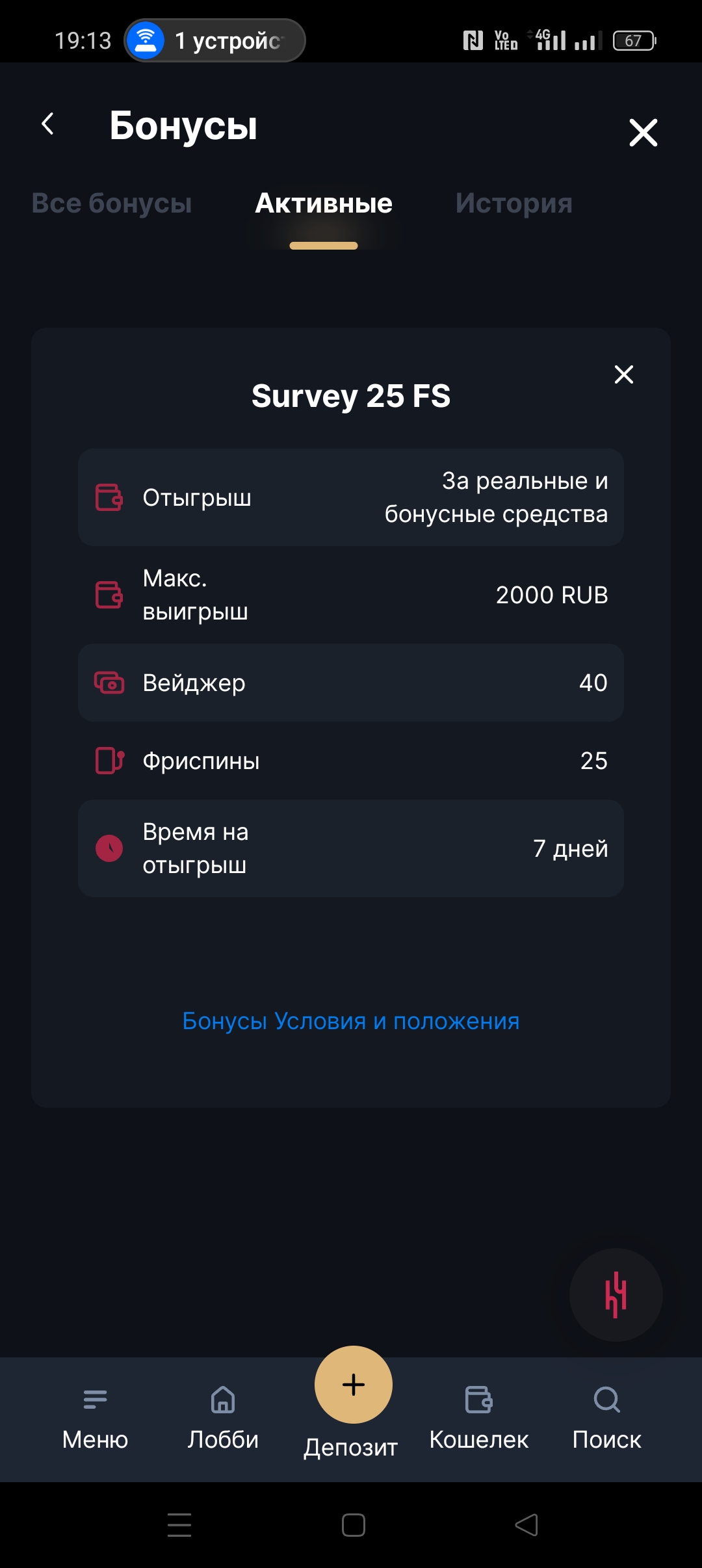Go back from the Бонусы page
Screen dimensions: 702x1568
coord(47,124)
